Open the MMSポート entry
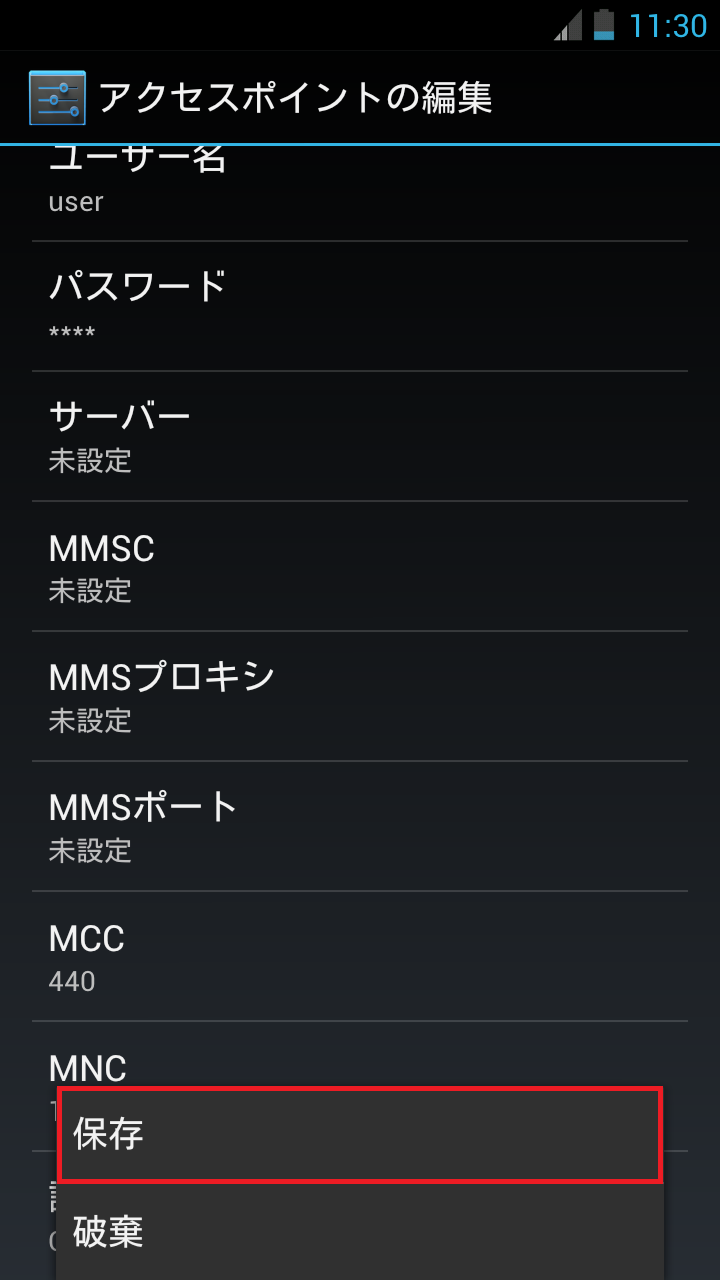The image size is (720, 1280). [360, 825]
